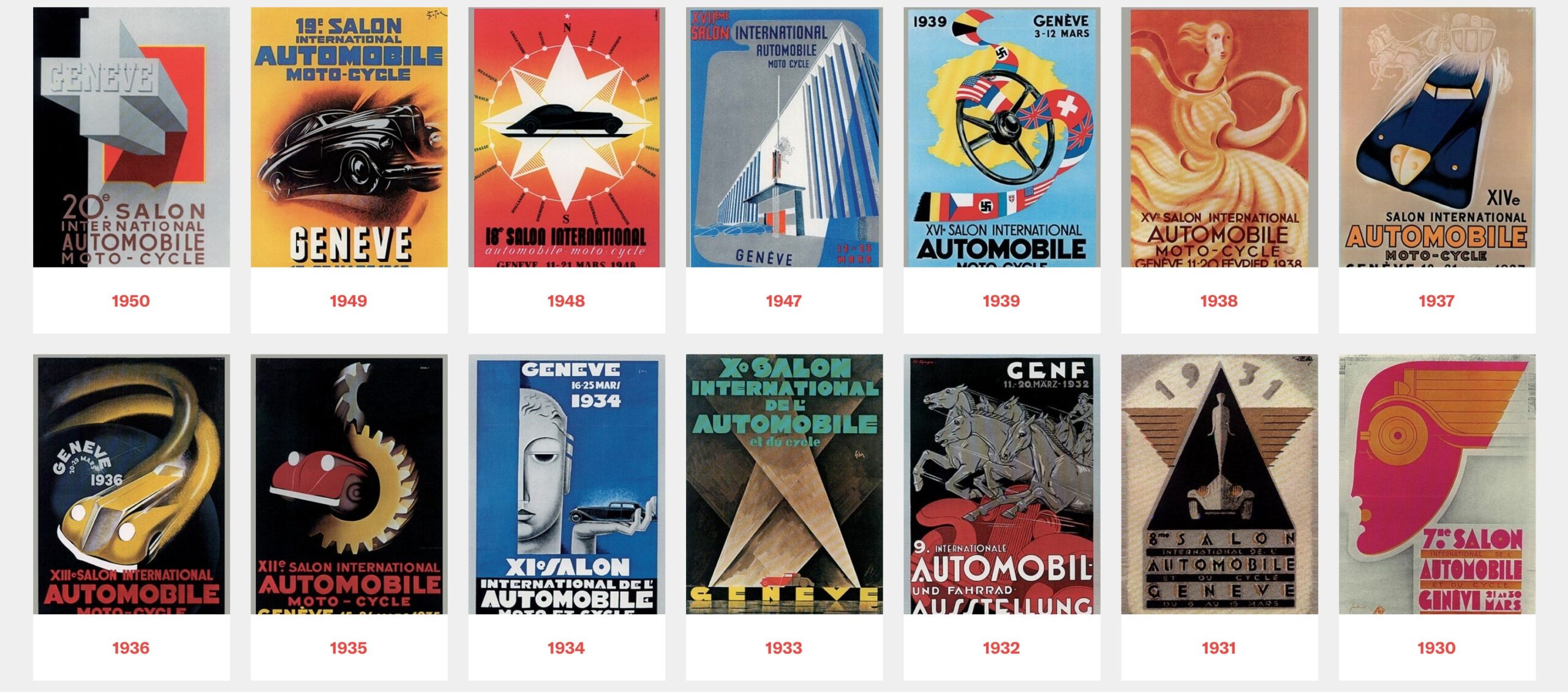Select the 1931 poster tile
1568x692 pixels.
pyautogui.click(x=1219, y=484)
